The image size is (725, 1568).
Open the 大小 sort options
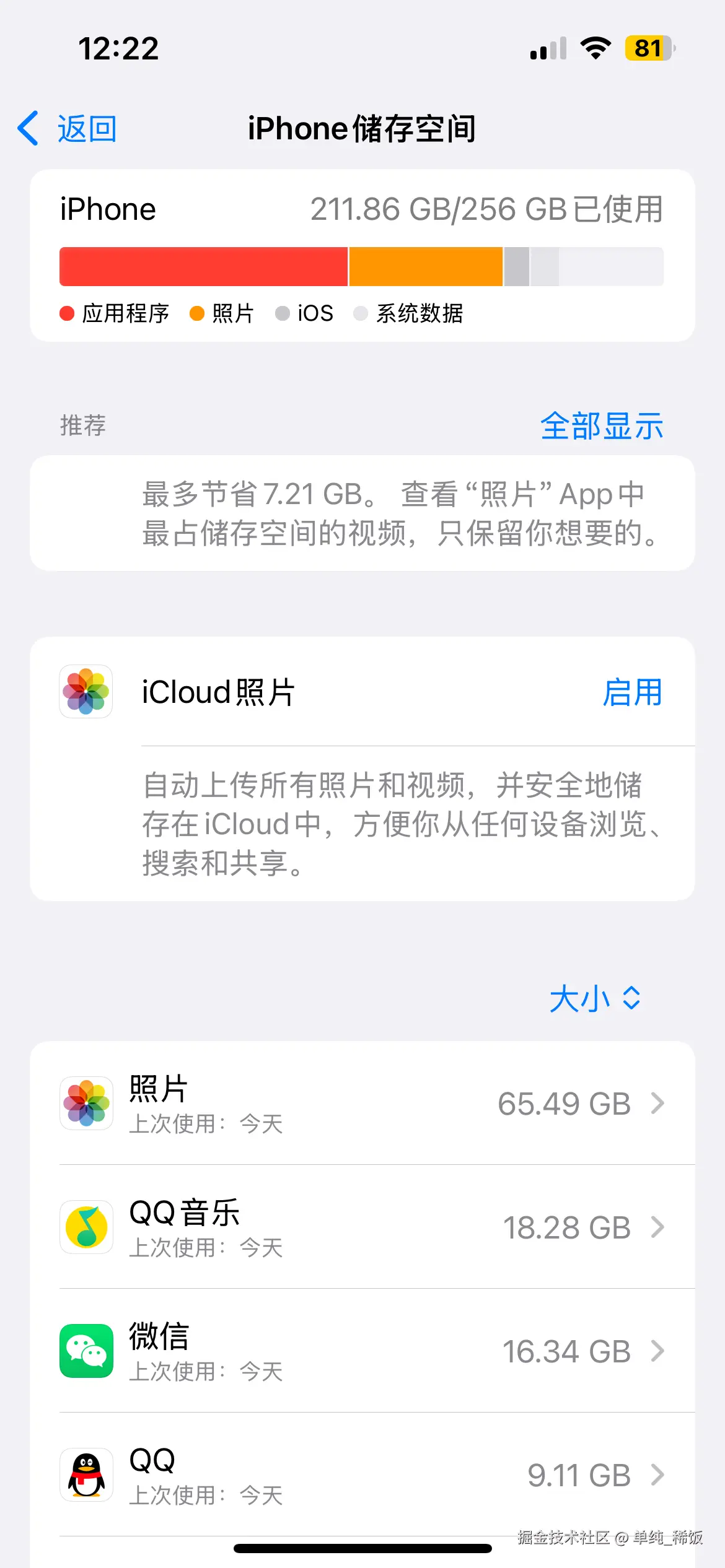pos(594,998)
